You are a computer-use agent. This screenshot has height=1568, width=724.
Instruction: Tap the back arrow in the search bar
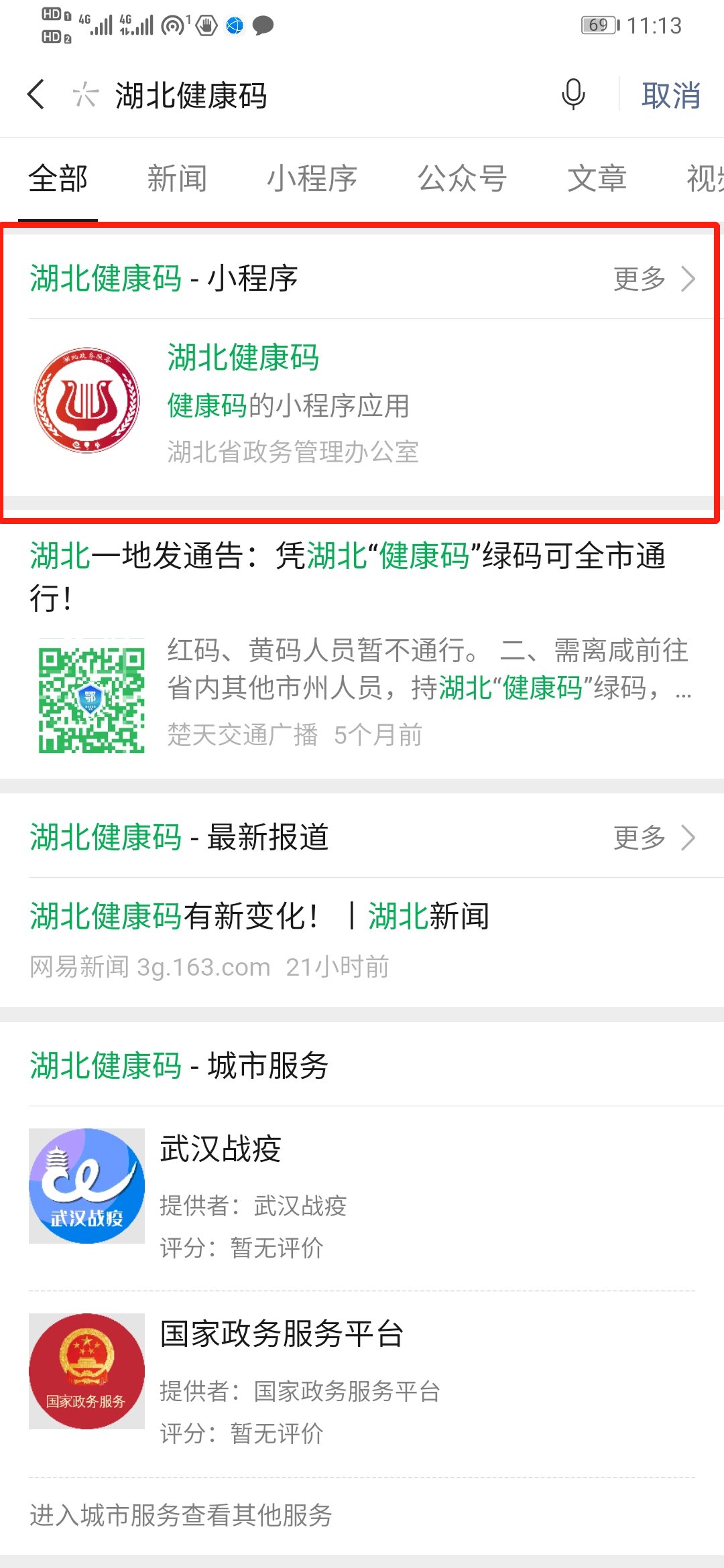pyautogui.click(x=37, y=94)
